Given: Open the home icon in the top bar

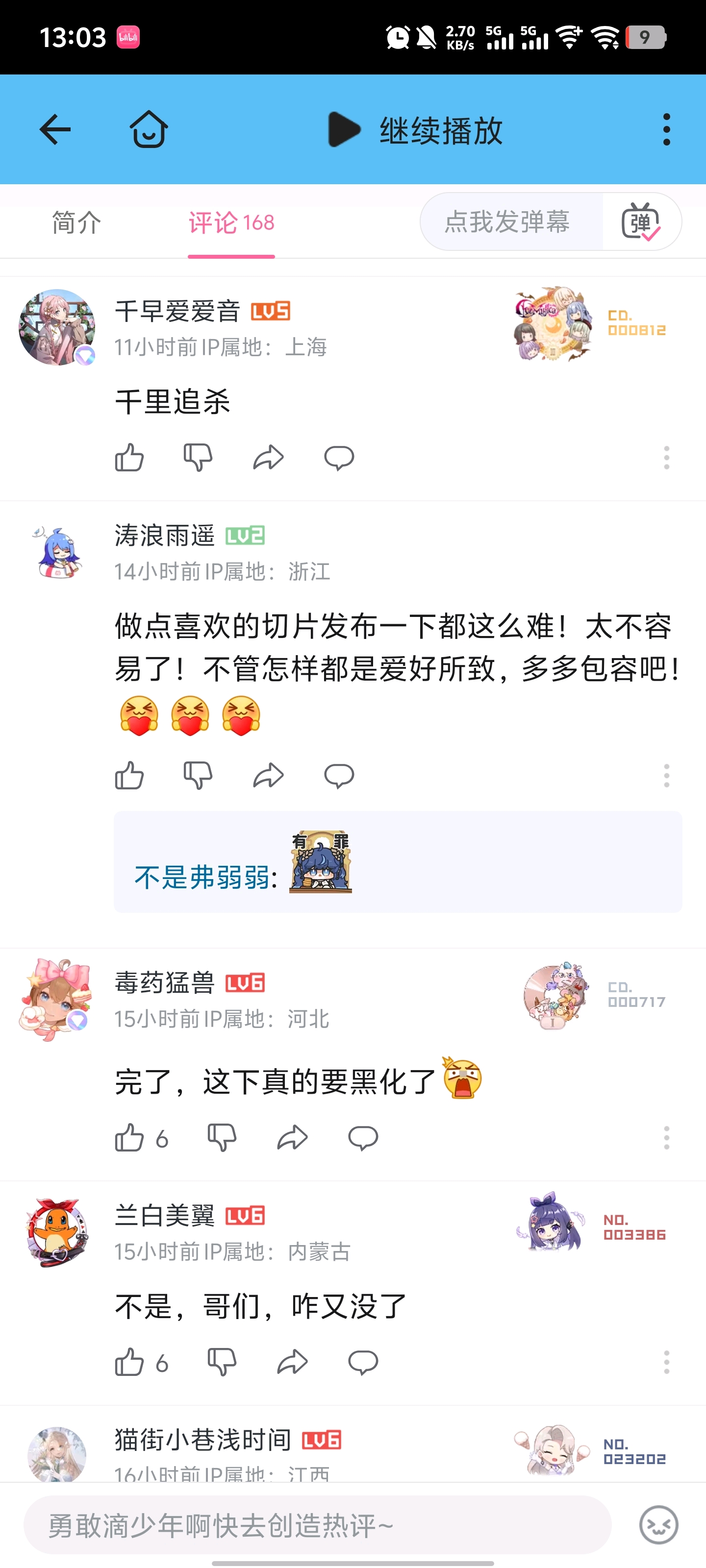Looking at the screenshot, I should click(149, 130).
